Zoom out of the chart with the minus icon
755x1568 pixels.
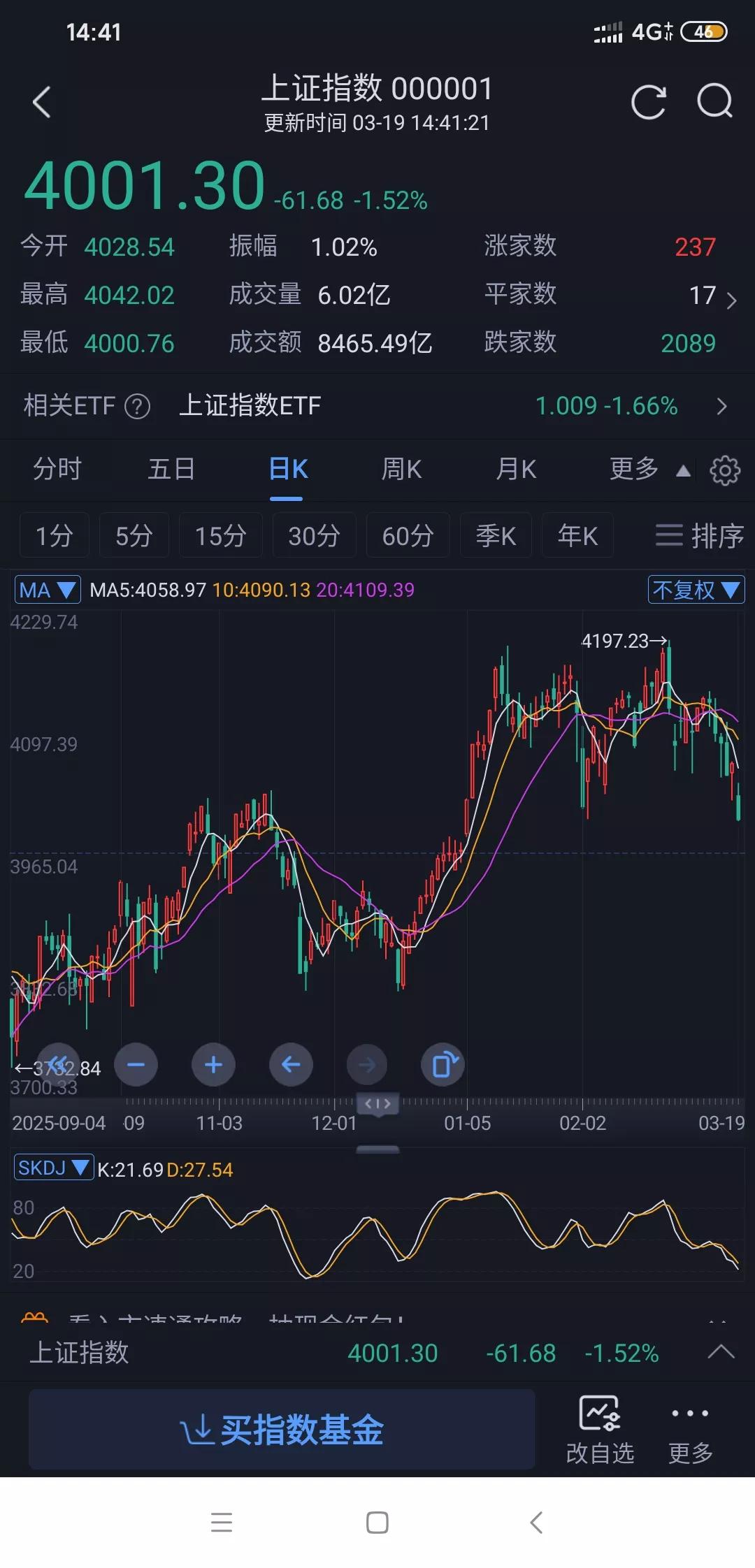(136, 1064)
